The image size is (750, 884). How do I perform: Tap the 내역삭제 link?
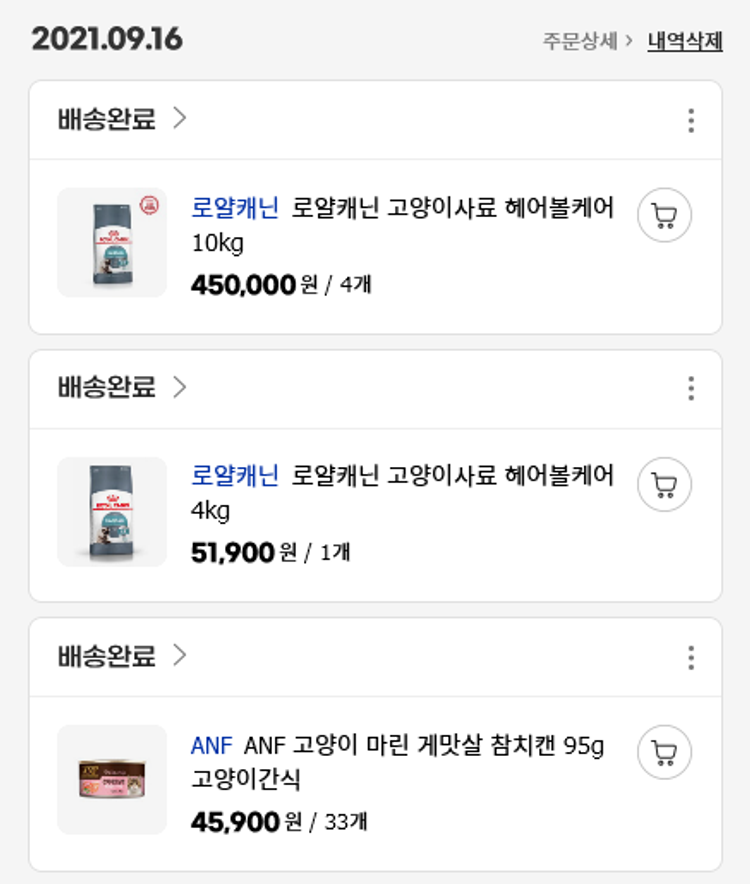(684, 41)
